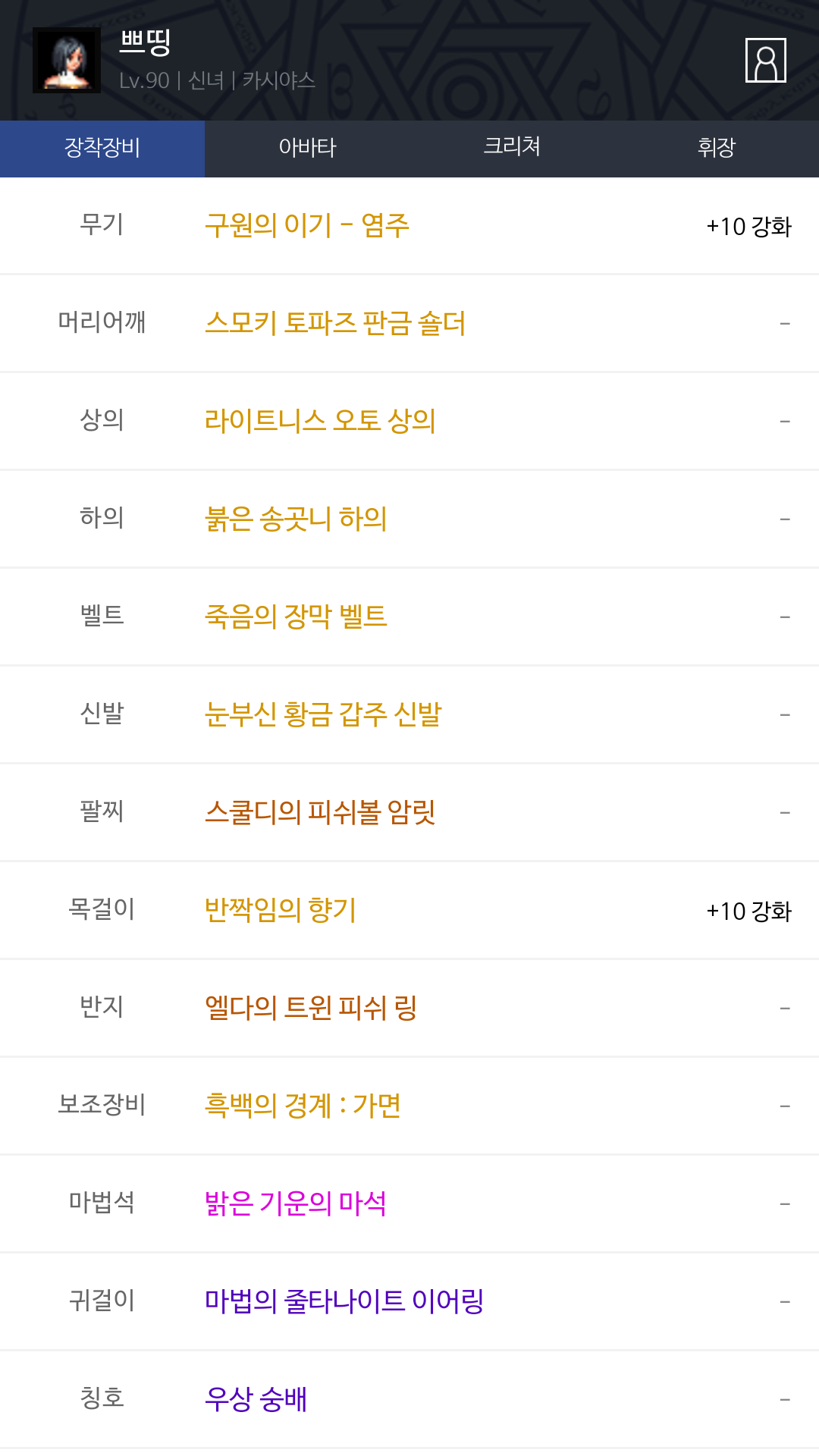Screen dimensions: 819x1456
Task: Switch to the 휘장 tab
Action: click(x=717, y=149)
